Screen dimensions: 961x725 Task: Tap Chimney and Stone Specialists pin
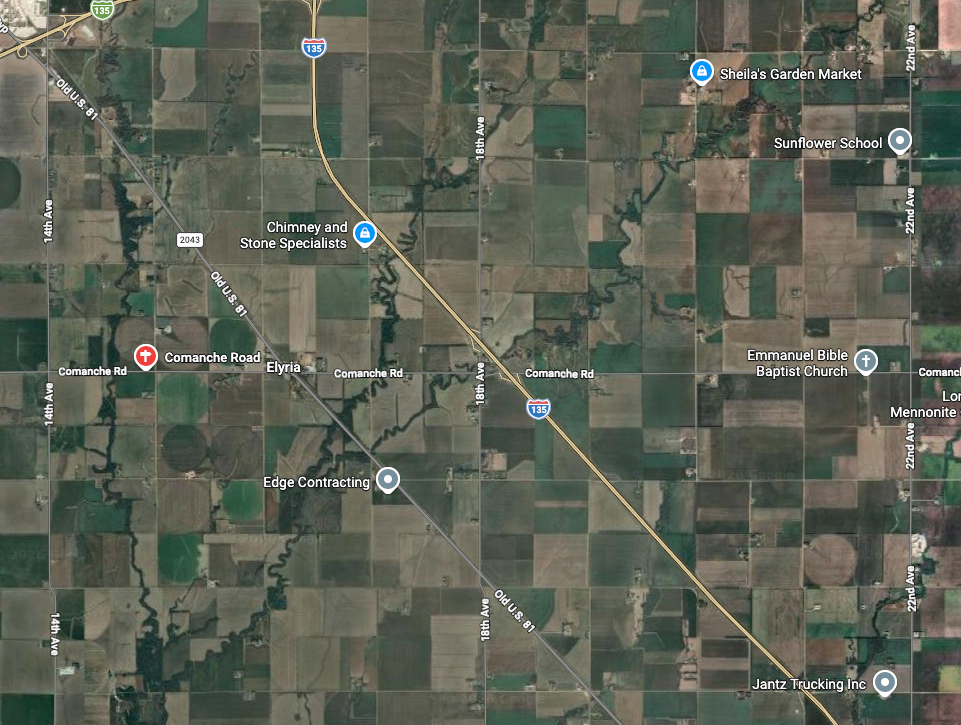point(364,234)
